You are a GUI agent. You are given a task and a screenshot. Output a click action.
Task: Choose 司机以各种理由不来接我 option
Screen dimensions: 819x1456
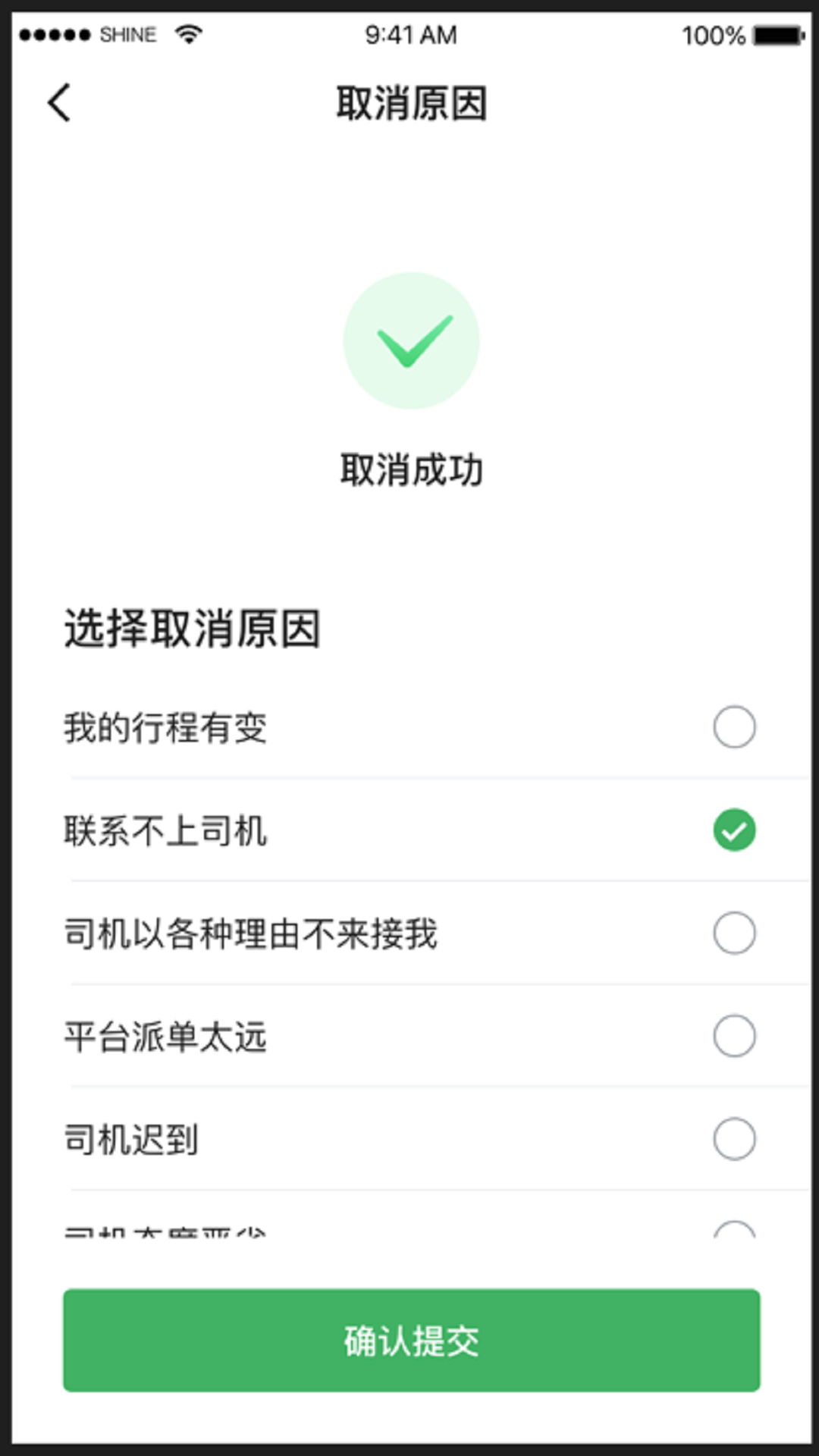point(734,933)
